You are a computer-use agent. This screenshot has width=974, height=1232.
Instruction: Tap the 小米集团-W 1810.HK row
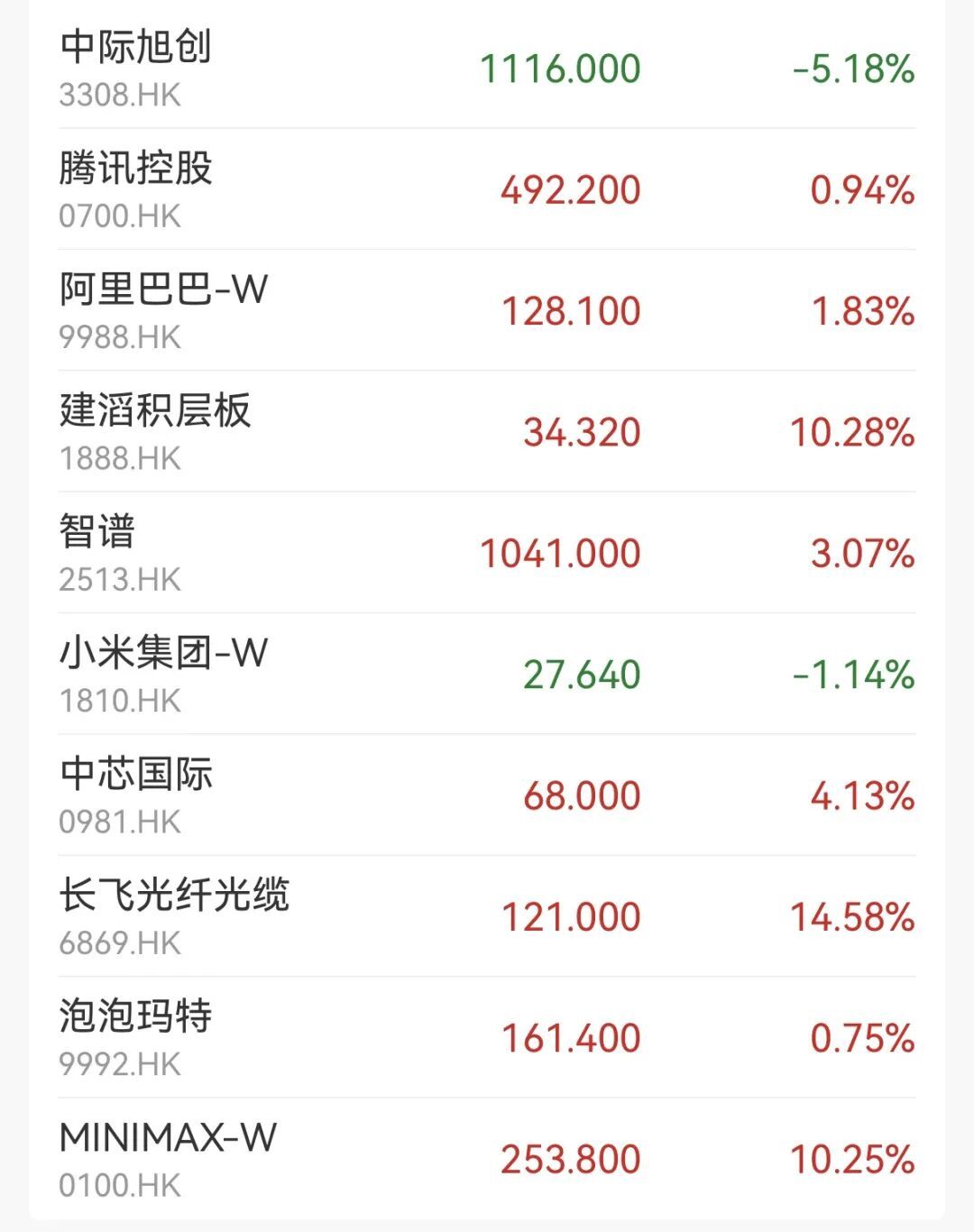[x=487, y=674]
